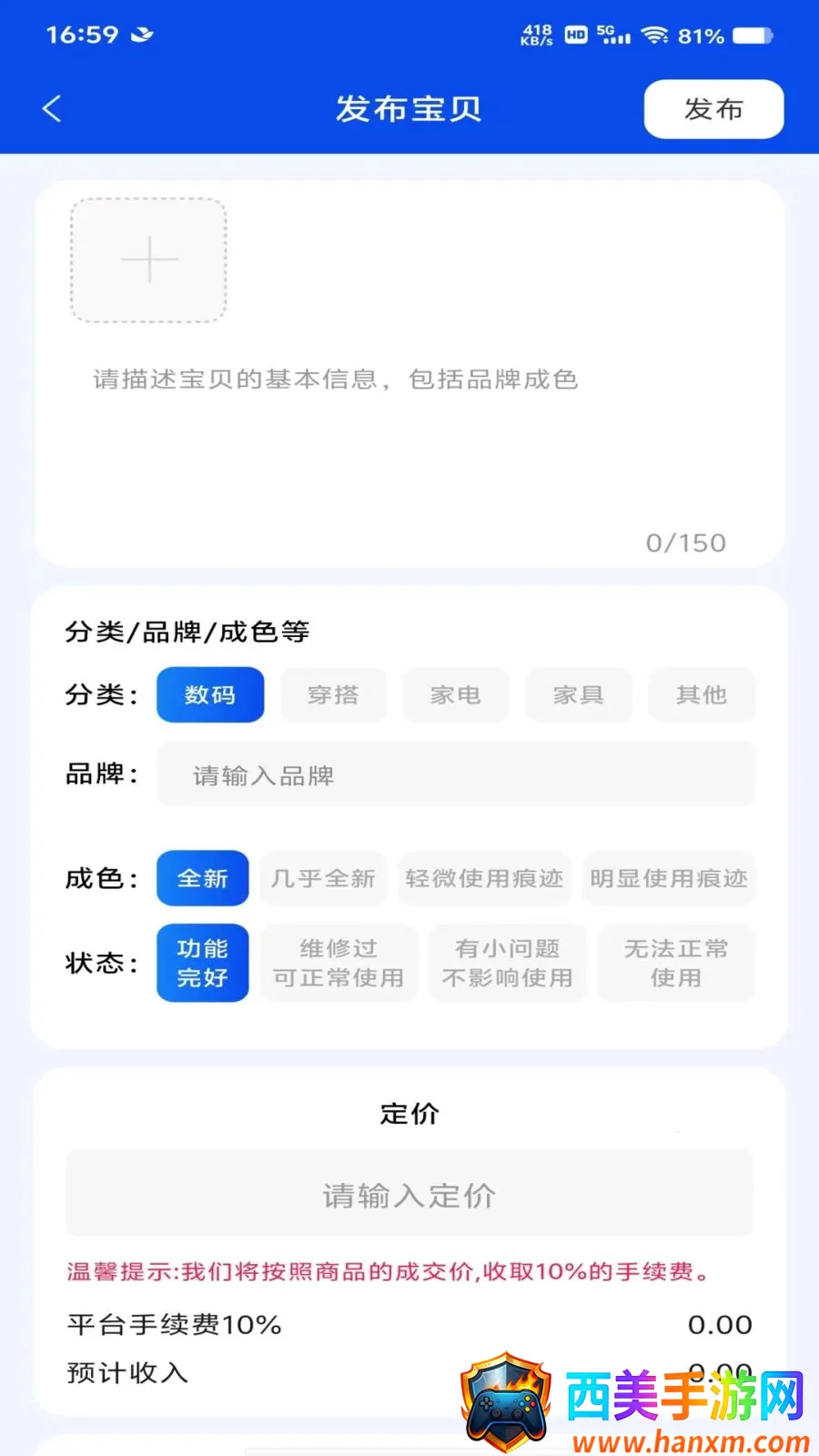The image size is (819, 1456).
Task: Select the 家具 category chip
Action: click(579, 695)
